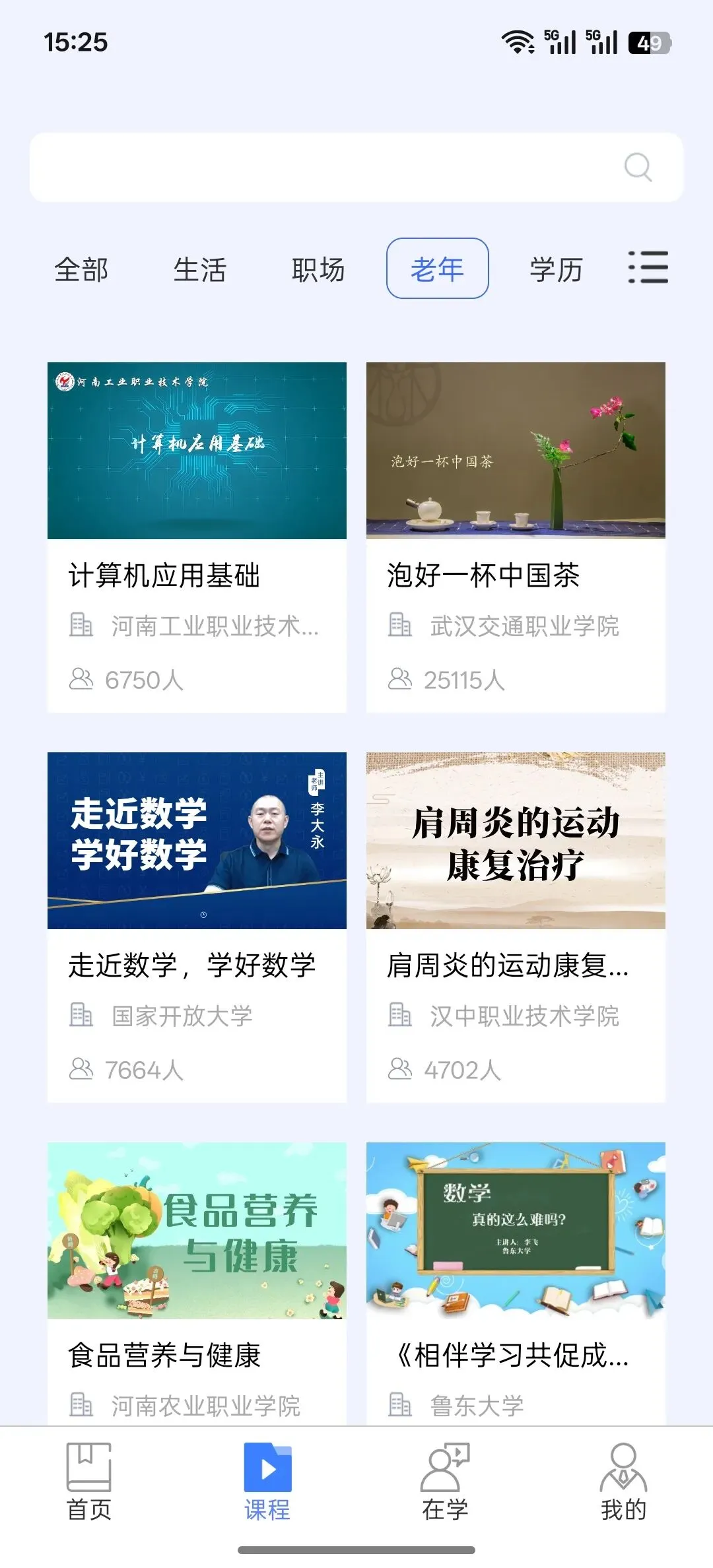
Task: Open the full category list menu
Action: (x=648, y=267)
